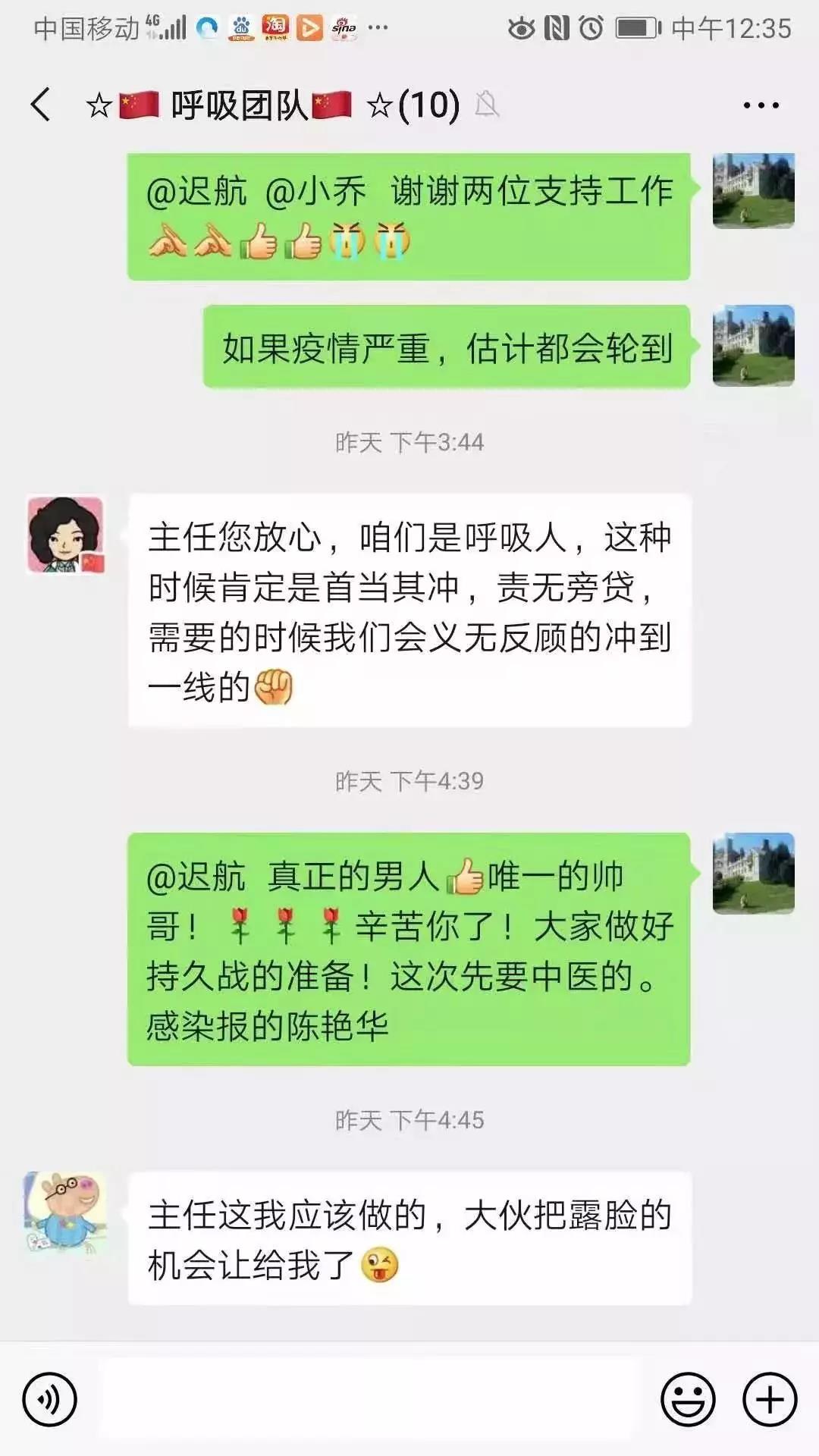The width and height of the screenshot is (819, 1456).
Task: Tap the Taobao icon in the status bar
Action: click(x=277, y=25)
